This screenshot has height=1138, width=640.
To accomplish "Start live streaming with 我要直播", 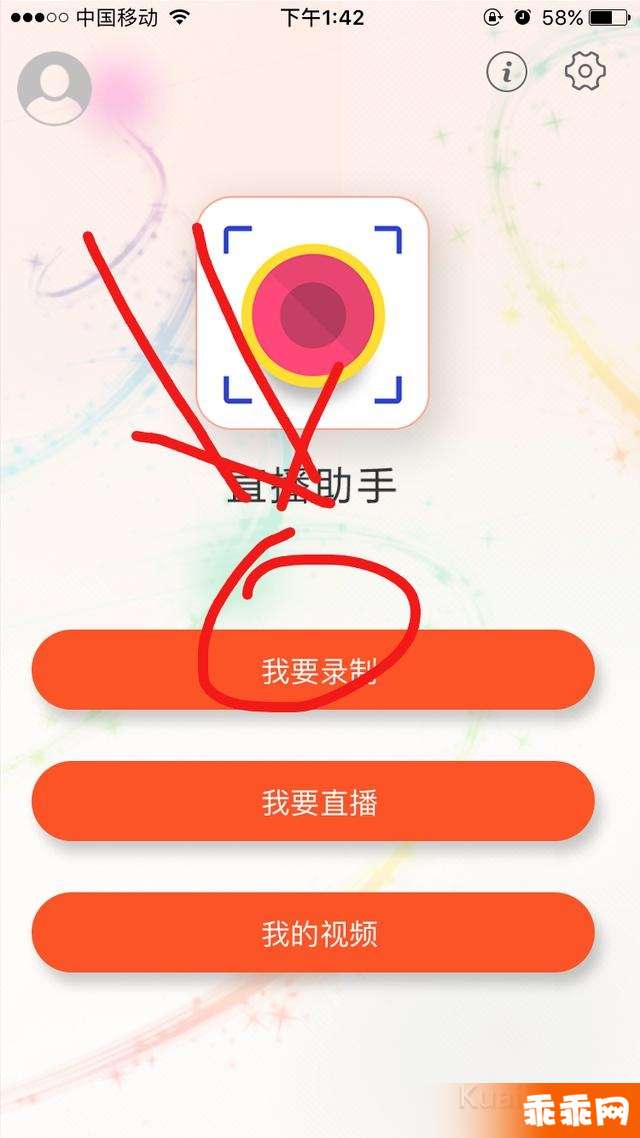I will click(314, 802).
